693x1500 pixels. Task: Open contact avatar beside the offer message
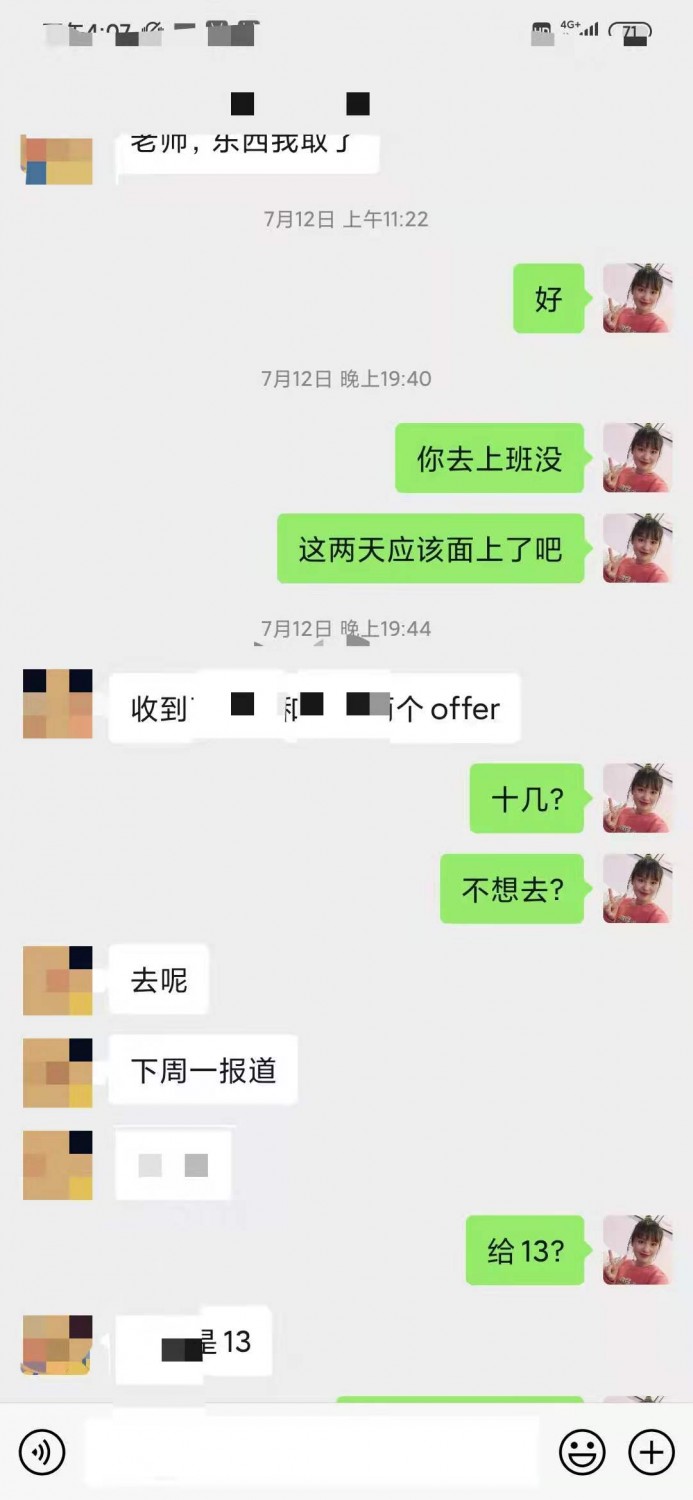[x=58, y=705]
